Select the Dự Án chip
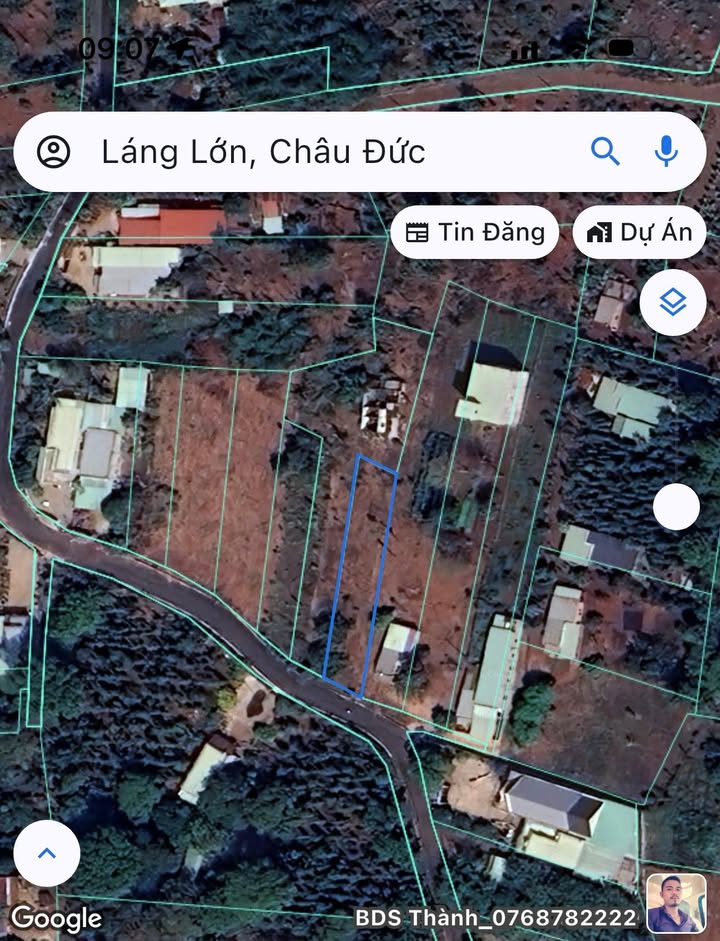 tap(640, 233)
